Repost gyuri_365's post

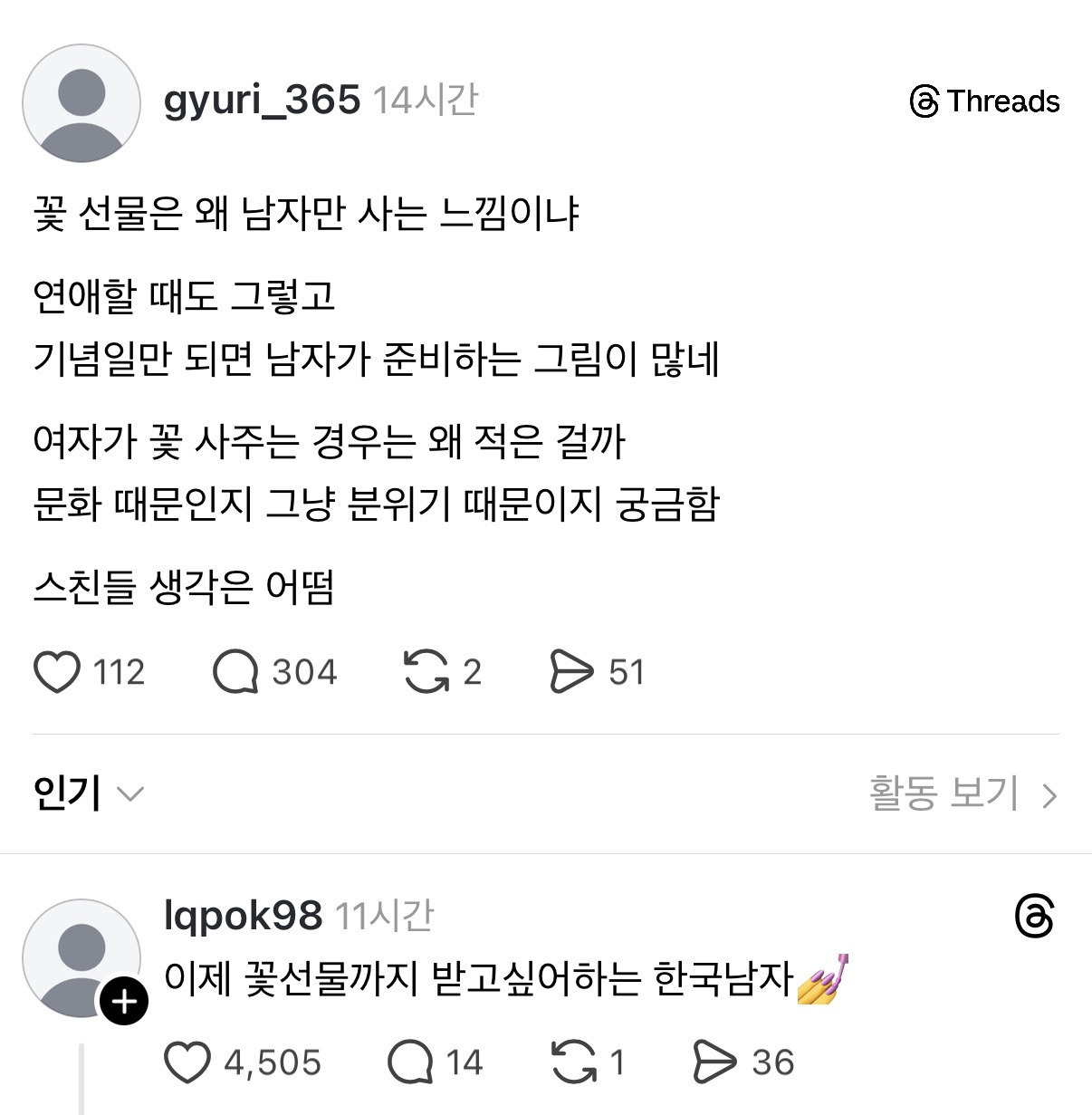click(426, 672)
